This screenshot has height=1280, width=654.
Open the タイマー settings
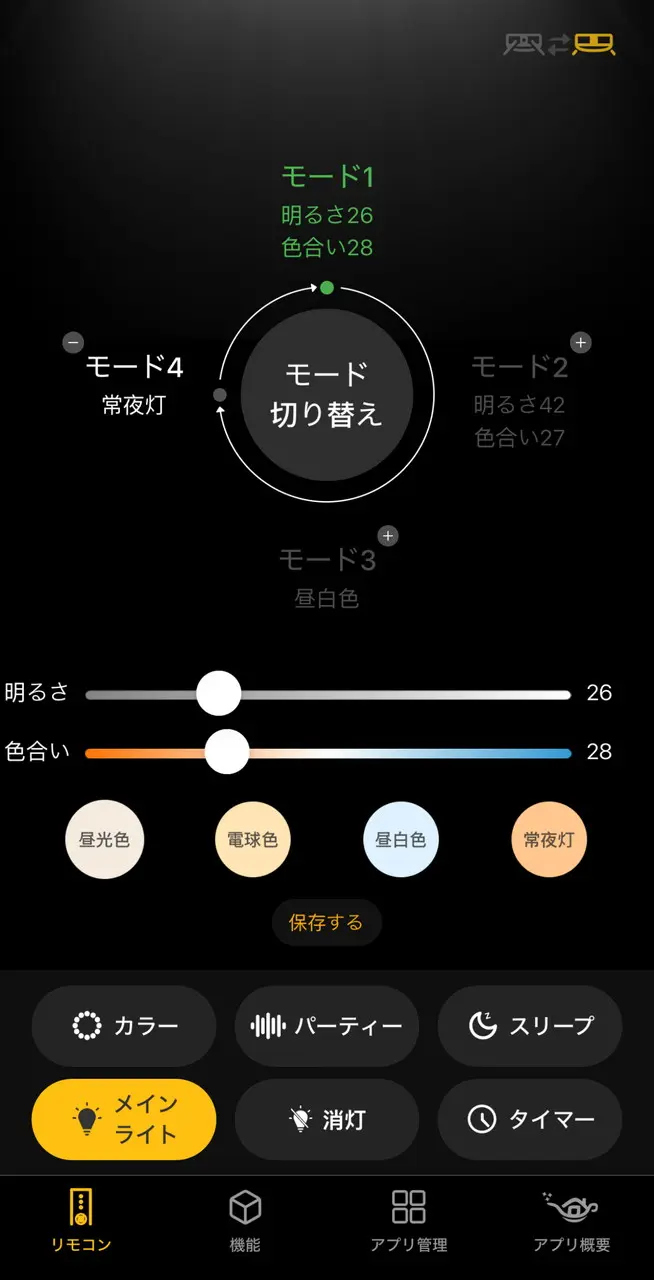[x=530, y=1119]
